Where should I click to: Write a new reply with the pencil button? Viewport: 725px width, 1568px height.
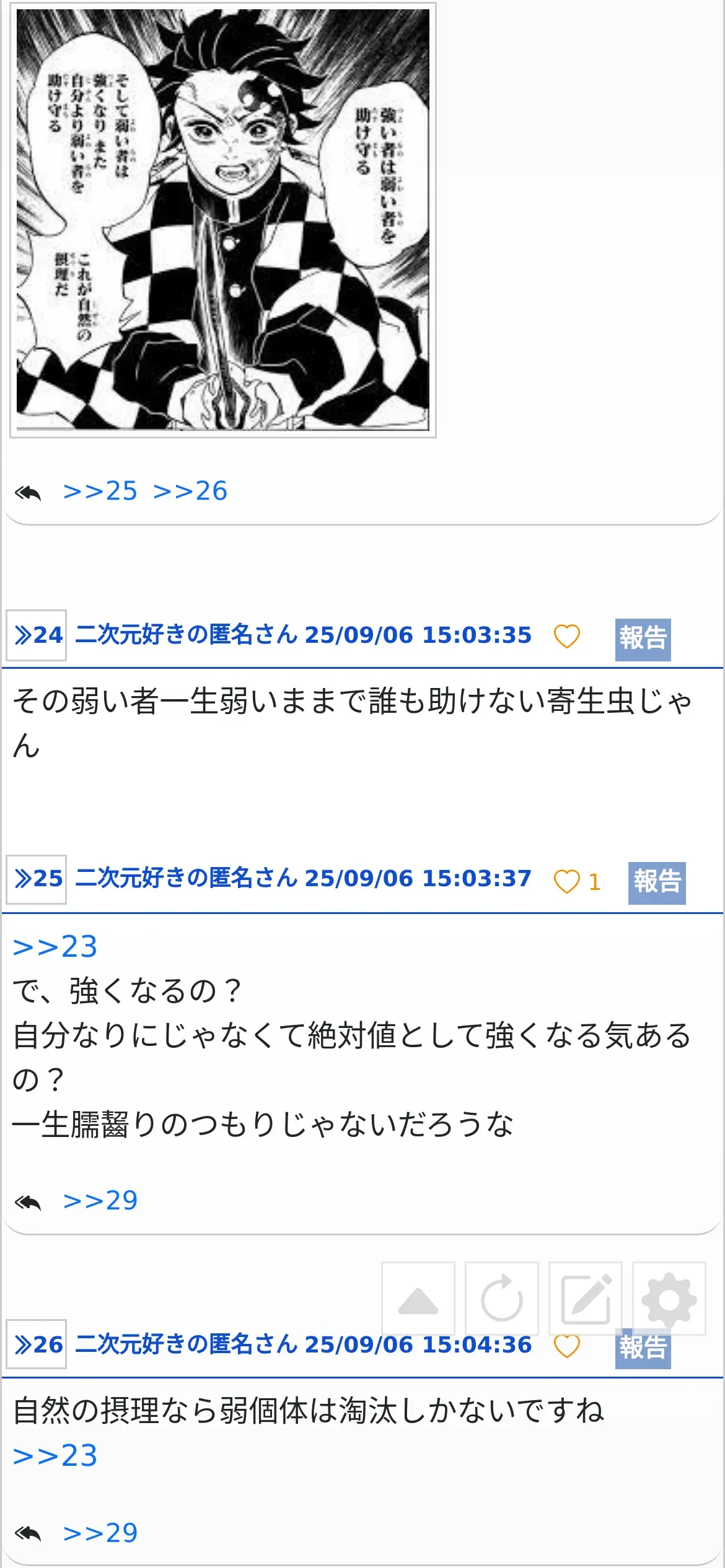[585, 1299]
